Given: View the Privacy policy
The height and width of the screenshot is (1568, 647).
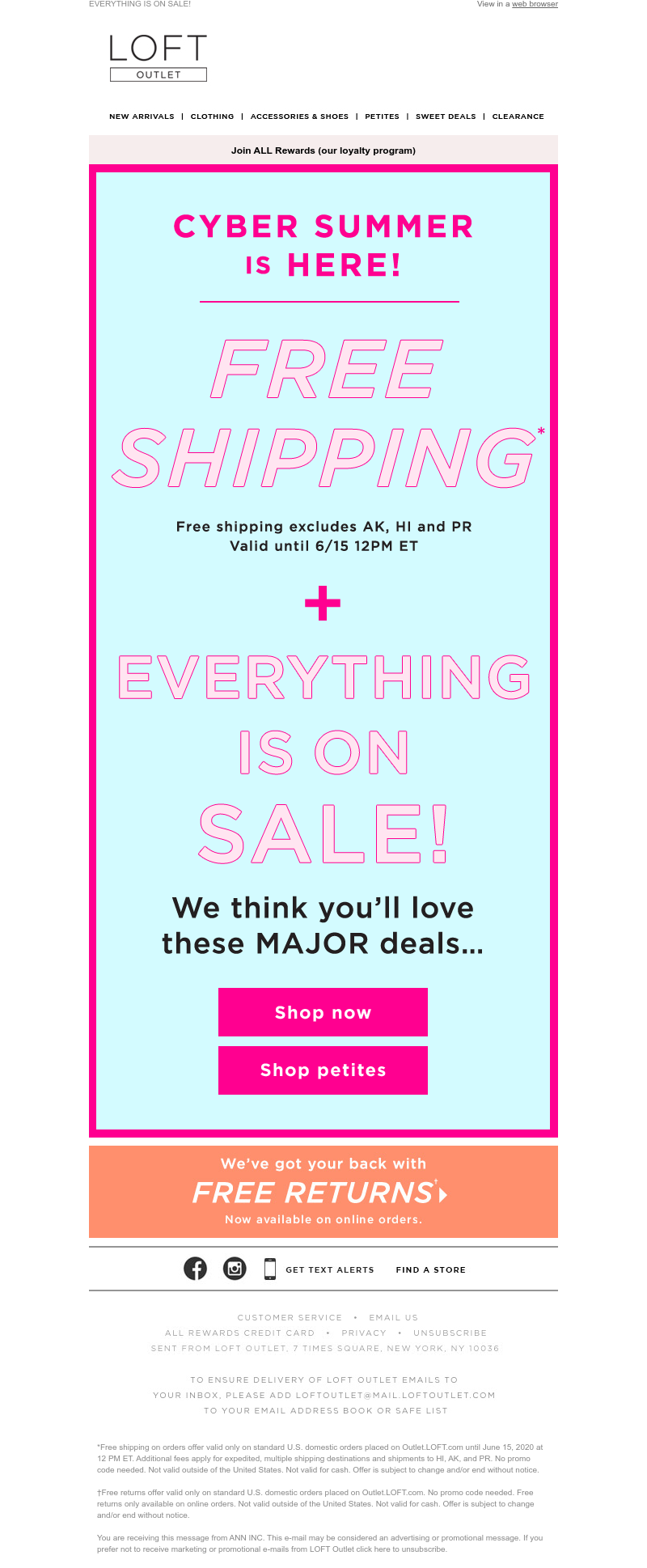Looking at the screenshot, I should point(364,1333).
